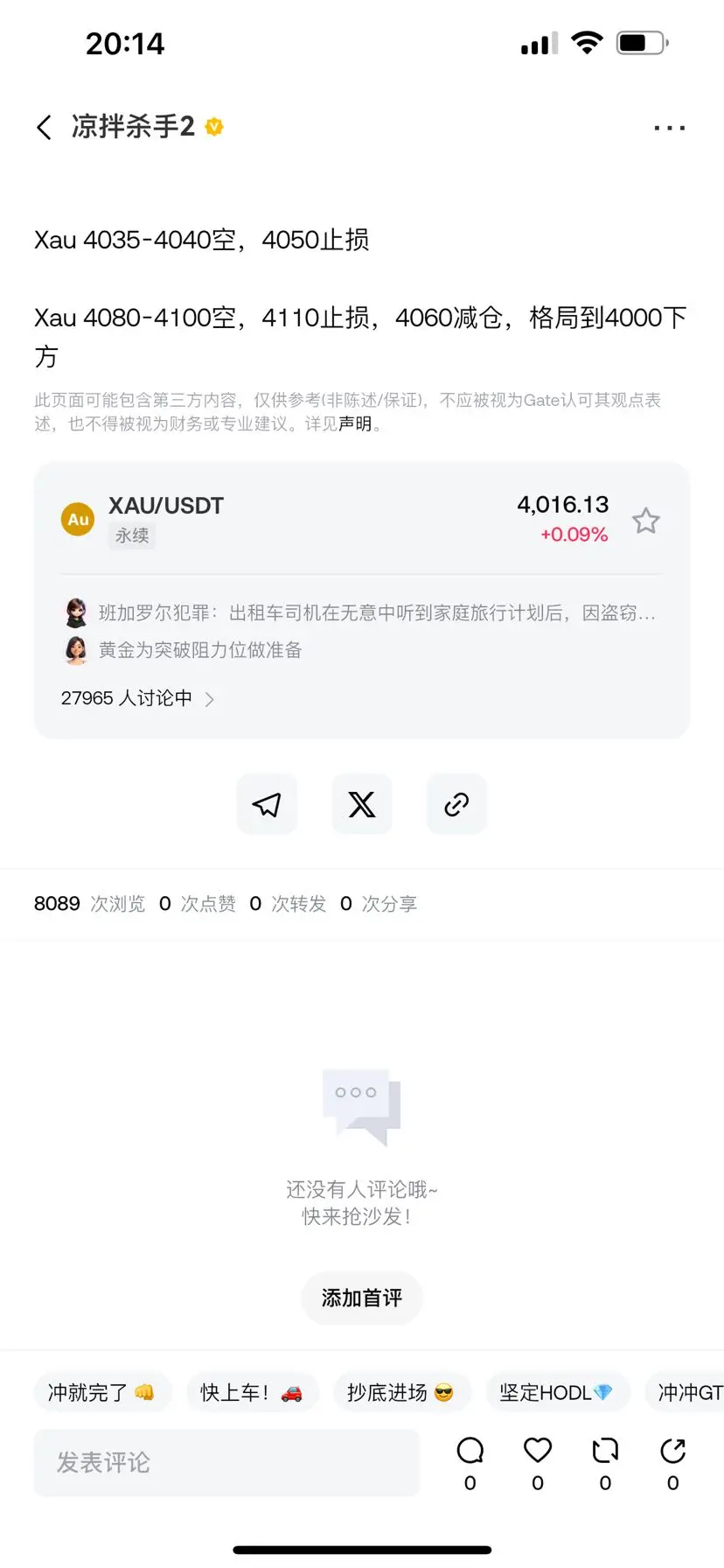Select the 冲就完了 quick reply chip
The width and height of the screenshot is (724, 1568).
[x=102, y=1392]
